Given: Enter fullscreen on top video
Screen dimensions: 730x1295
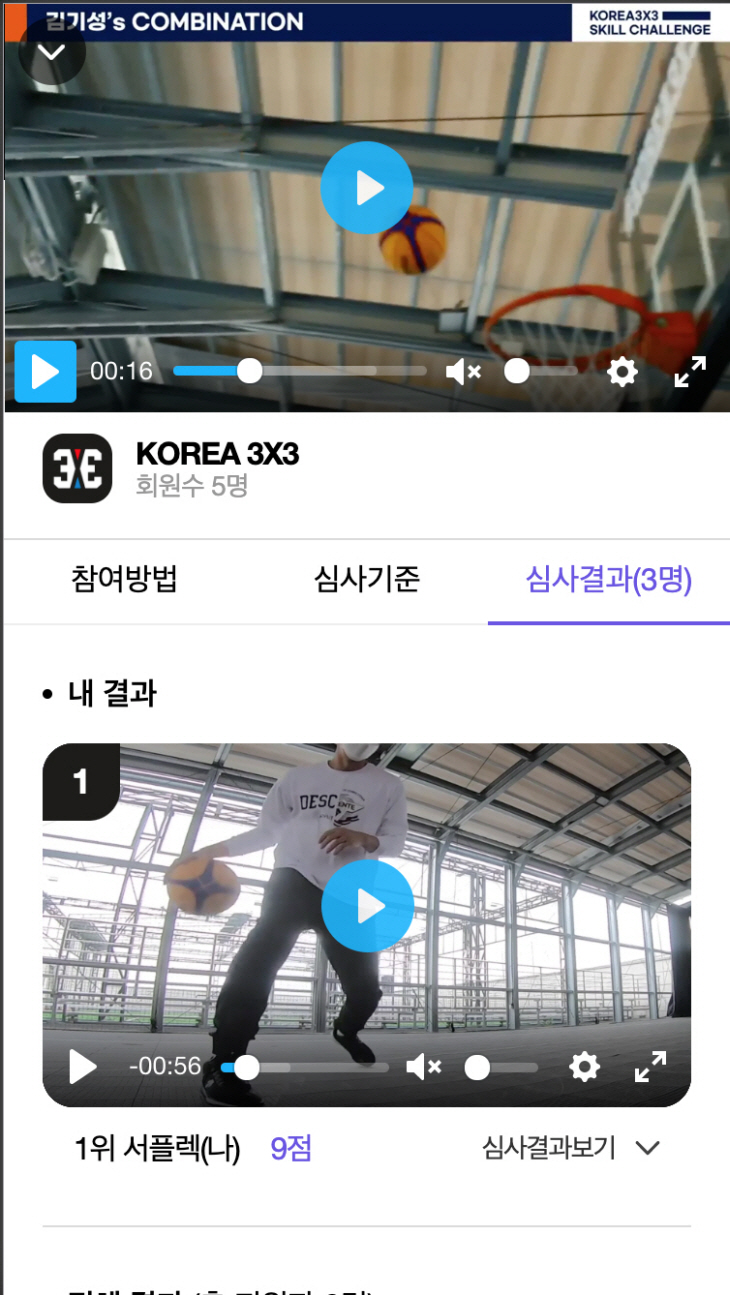Looking at the screenshot, I should point(689,372).
